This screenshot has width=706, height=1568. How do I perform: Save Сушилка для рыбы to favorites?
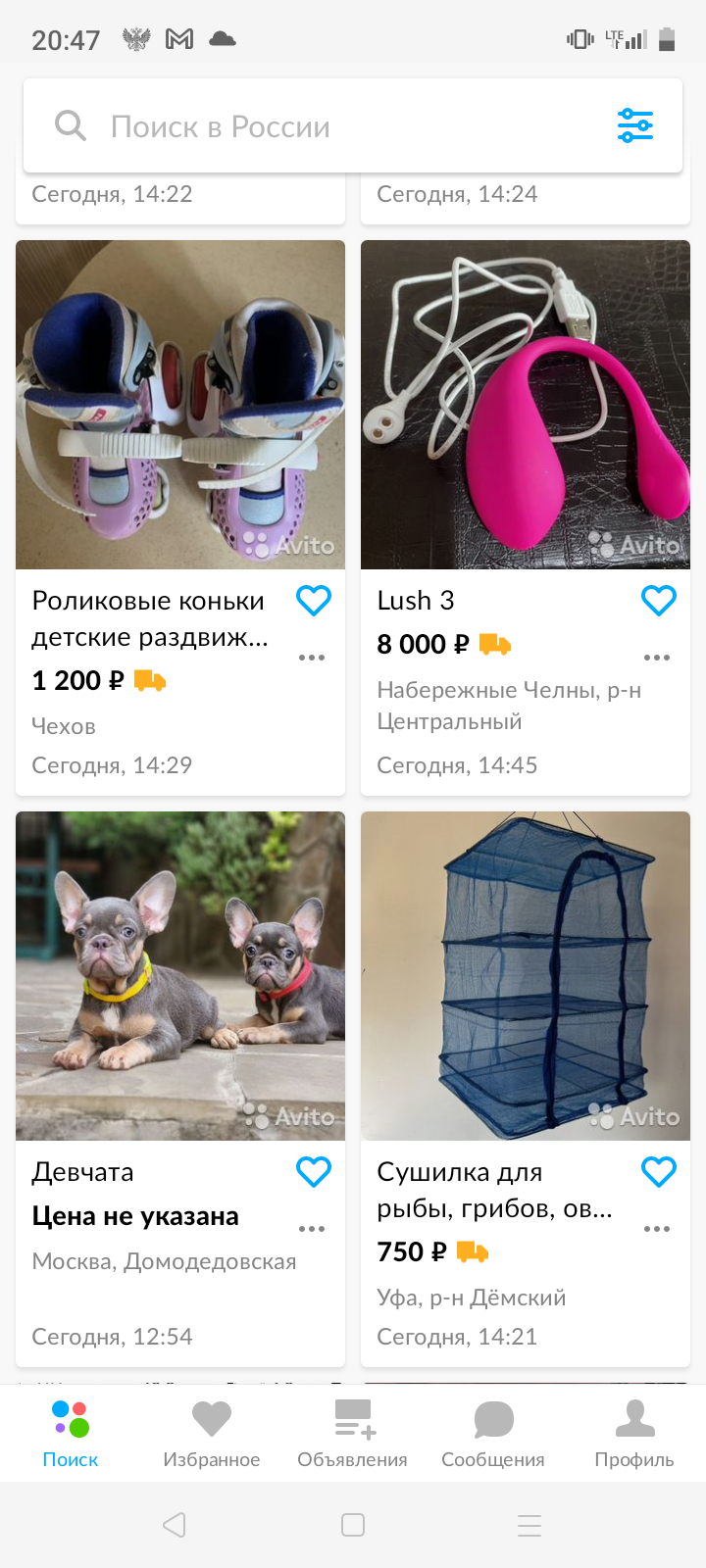659,1171
